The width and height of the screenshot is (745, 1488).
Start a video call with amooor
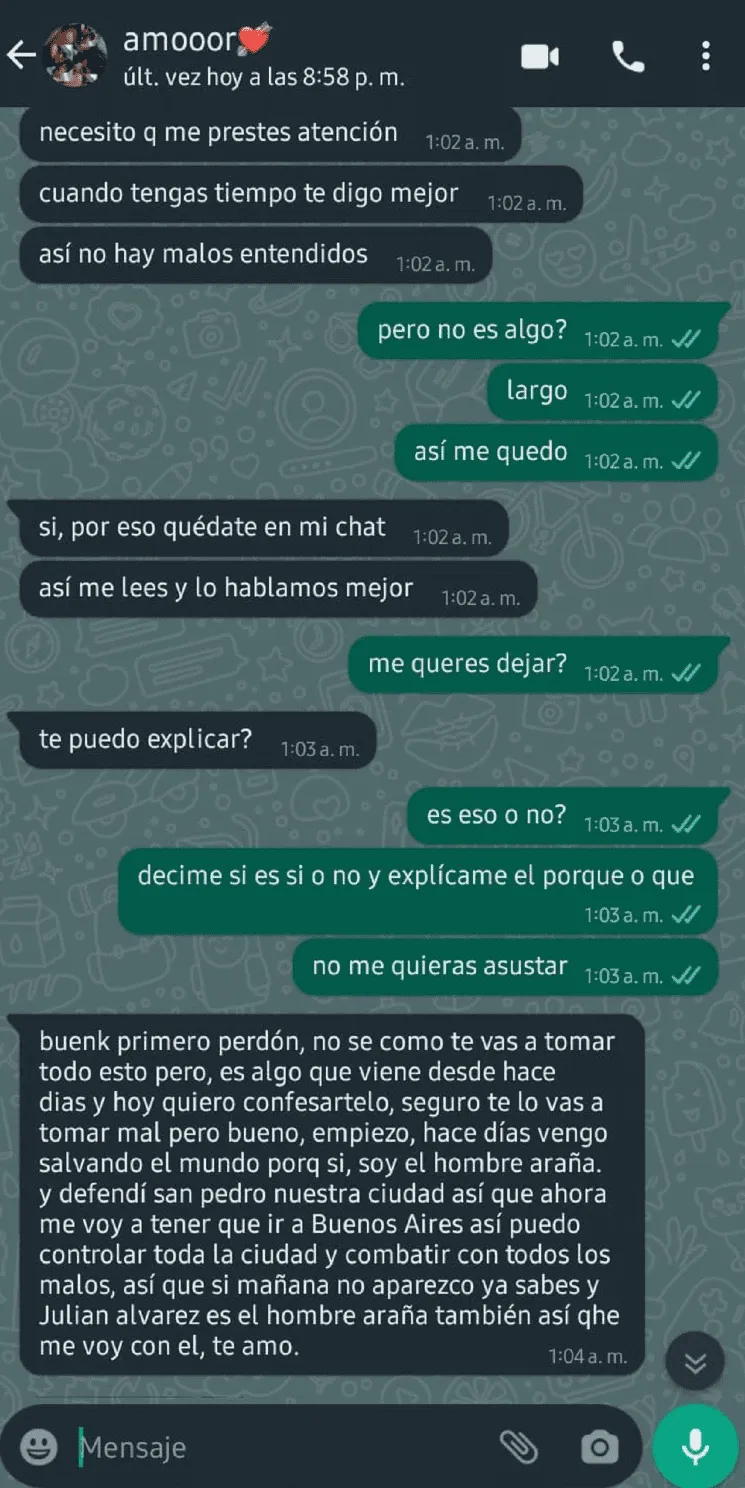click(x=540, y=57)
